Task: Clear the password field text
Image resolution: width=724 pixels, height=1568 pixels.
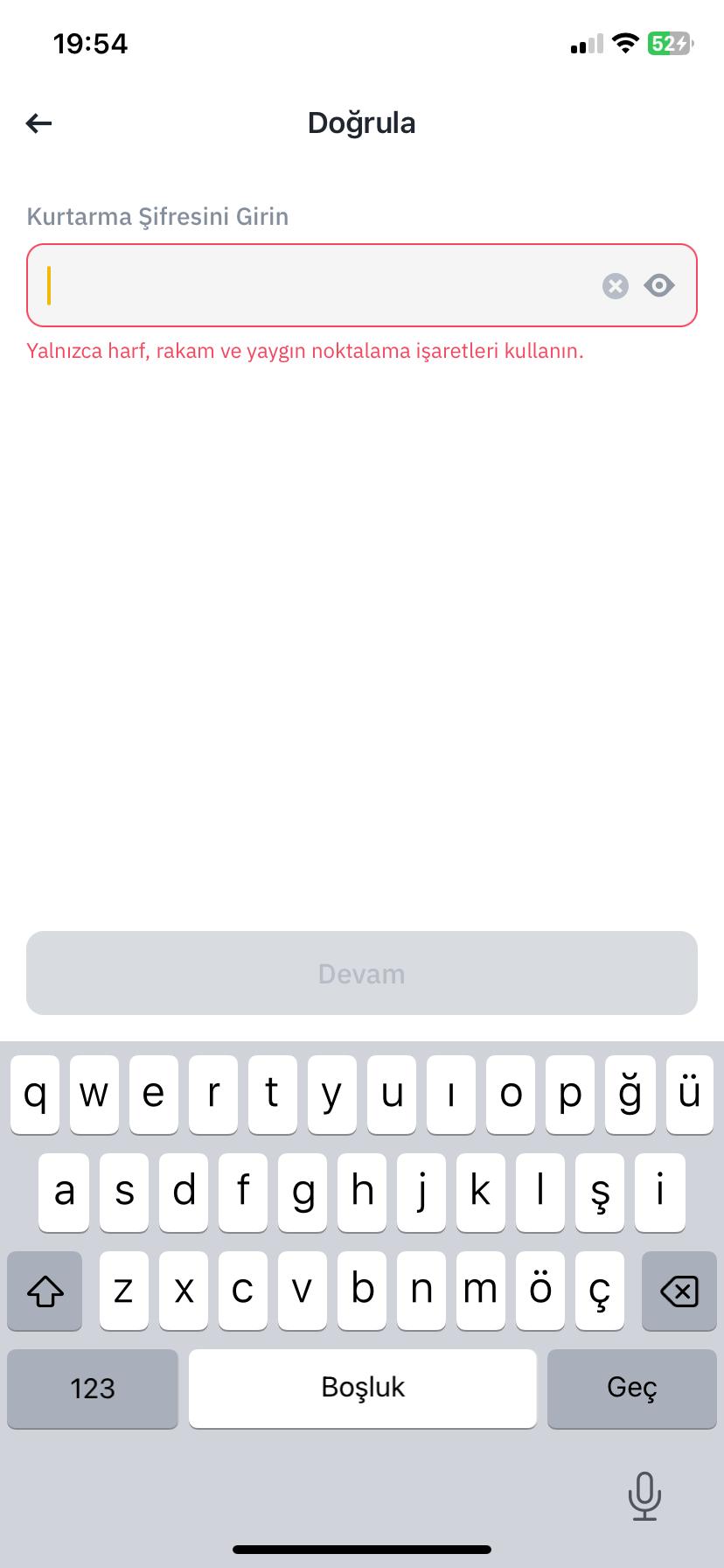Action: pos(616,286)
